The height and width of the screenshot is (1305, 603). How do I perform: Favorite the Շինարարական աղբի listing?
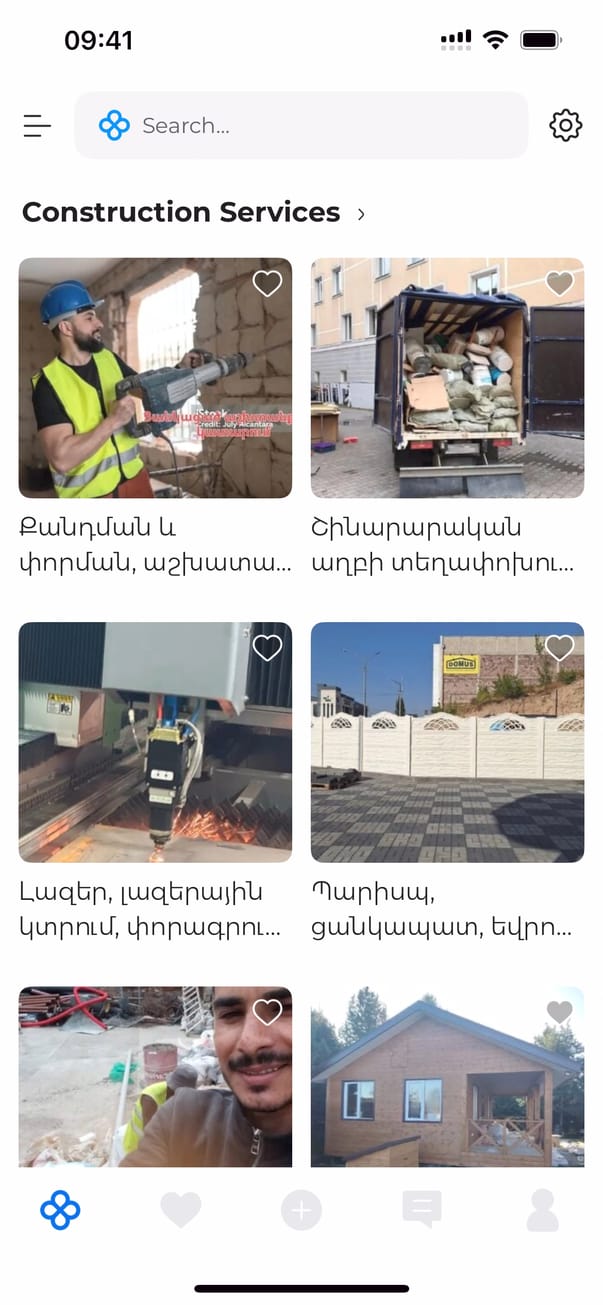coord(559,284)
